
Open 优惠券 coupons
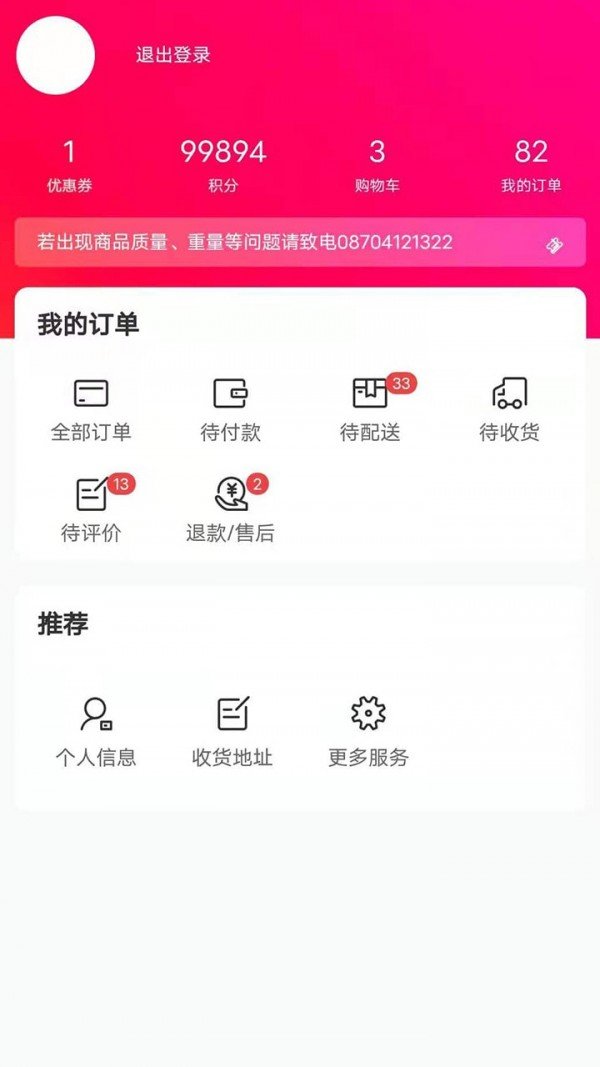69,165
